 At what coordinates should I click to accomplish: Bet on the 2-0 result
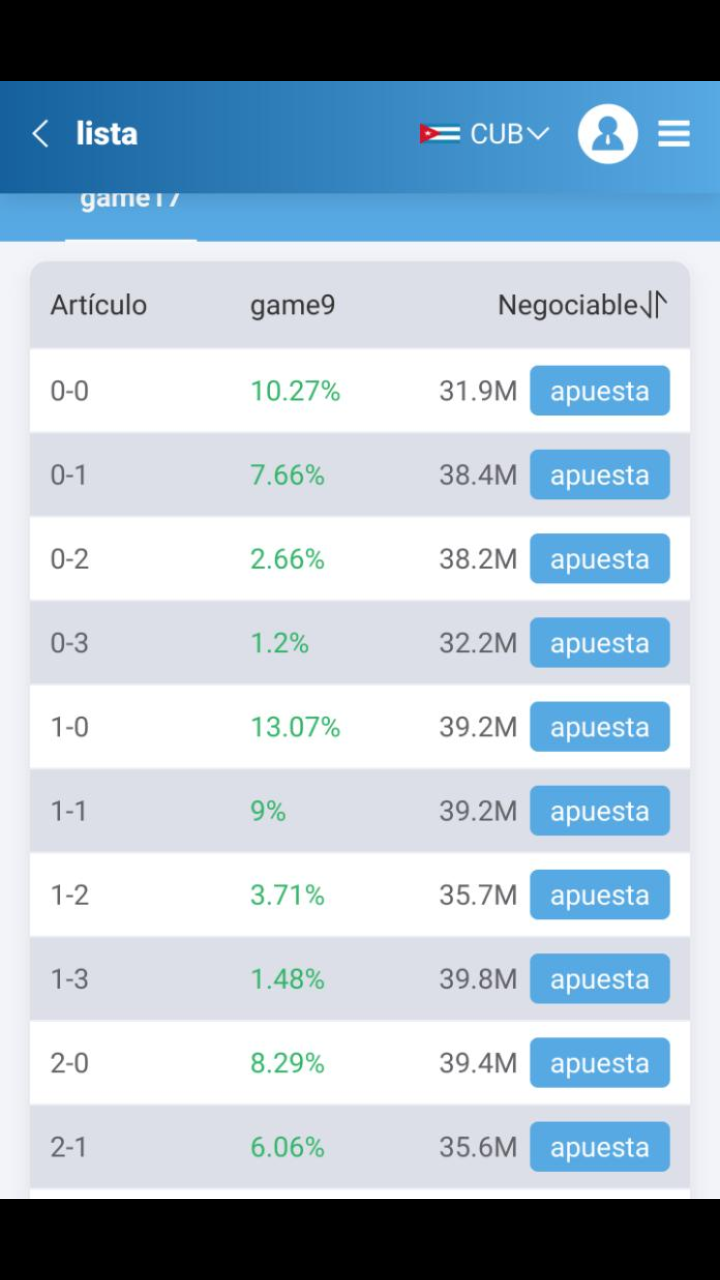(600, 1063)
